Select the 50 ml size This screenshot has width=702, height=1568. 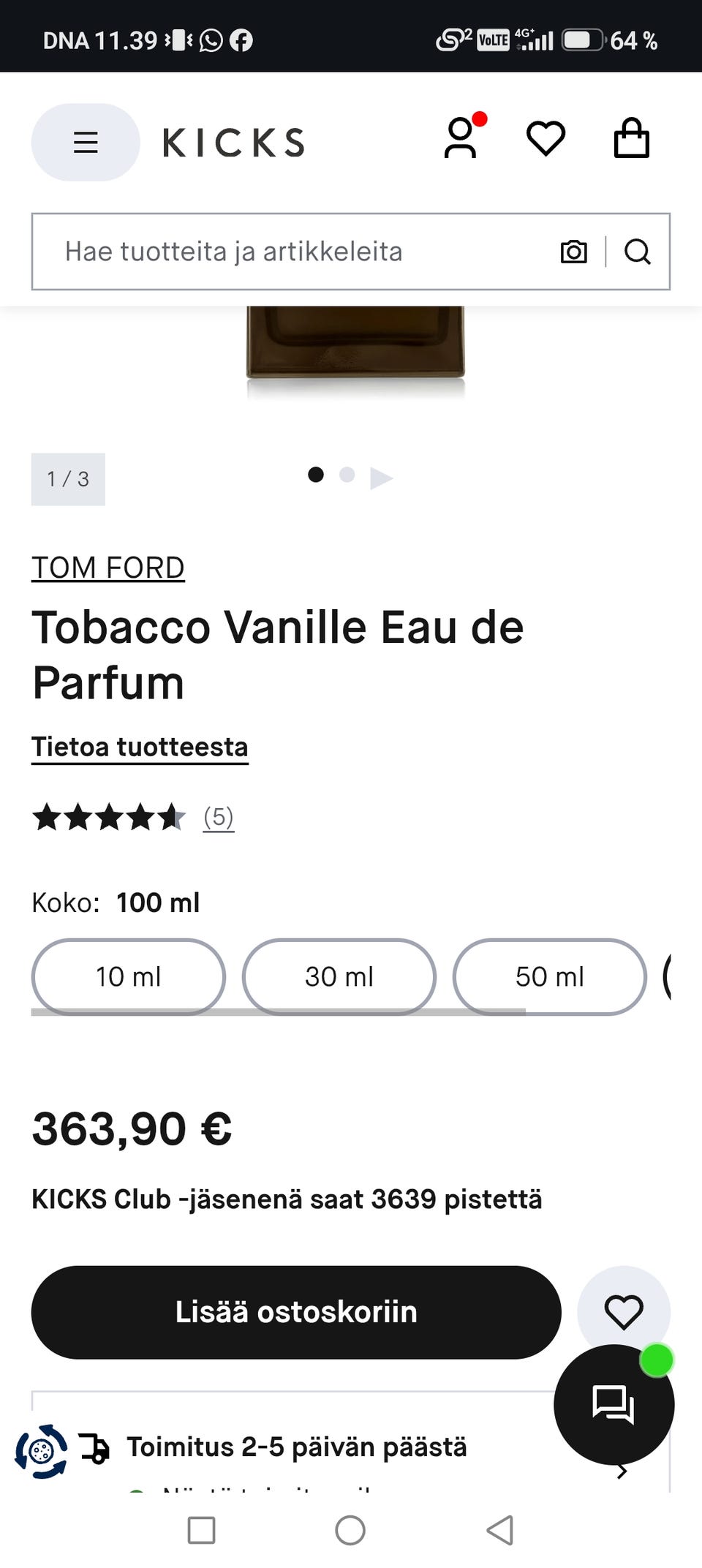tap(550, 976)
